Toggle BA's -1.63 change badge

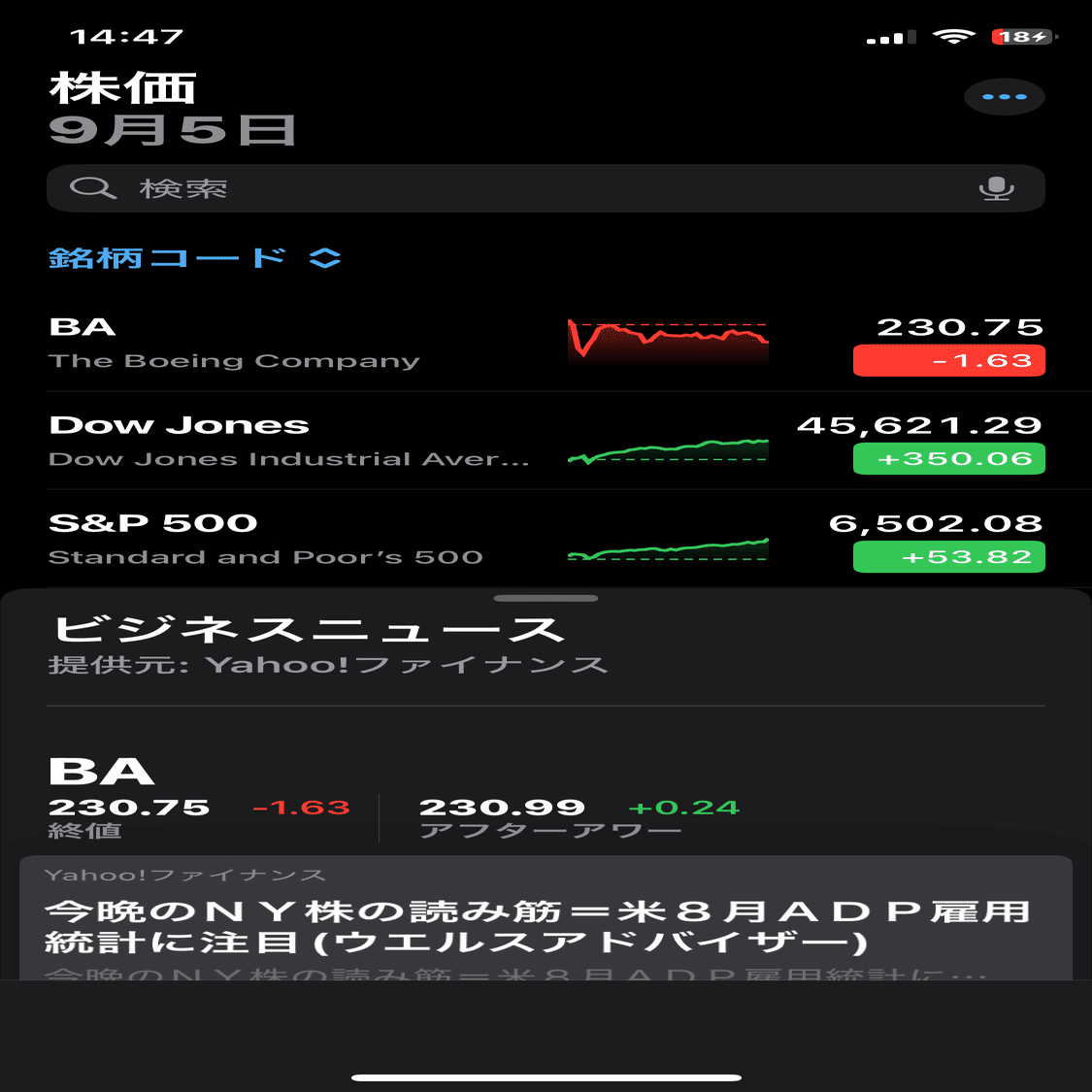(948, 361)
